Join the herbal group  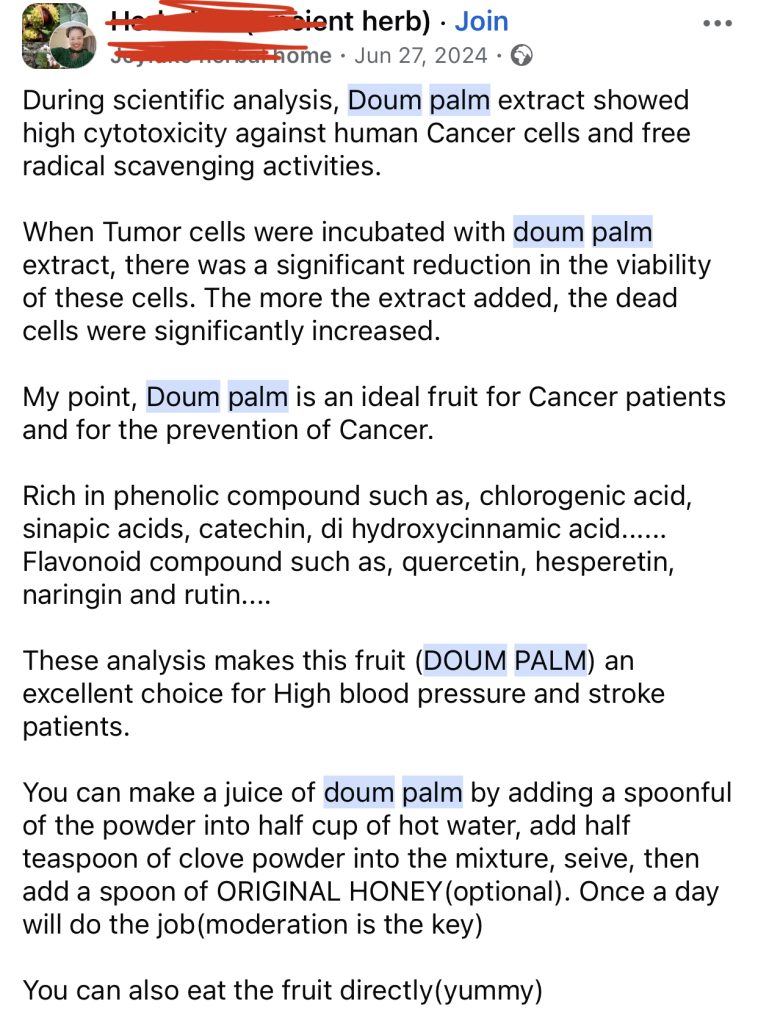[481, 21]
